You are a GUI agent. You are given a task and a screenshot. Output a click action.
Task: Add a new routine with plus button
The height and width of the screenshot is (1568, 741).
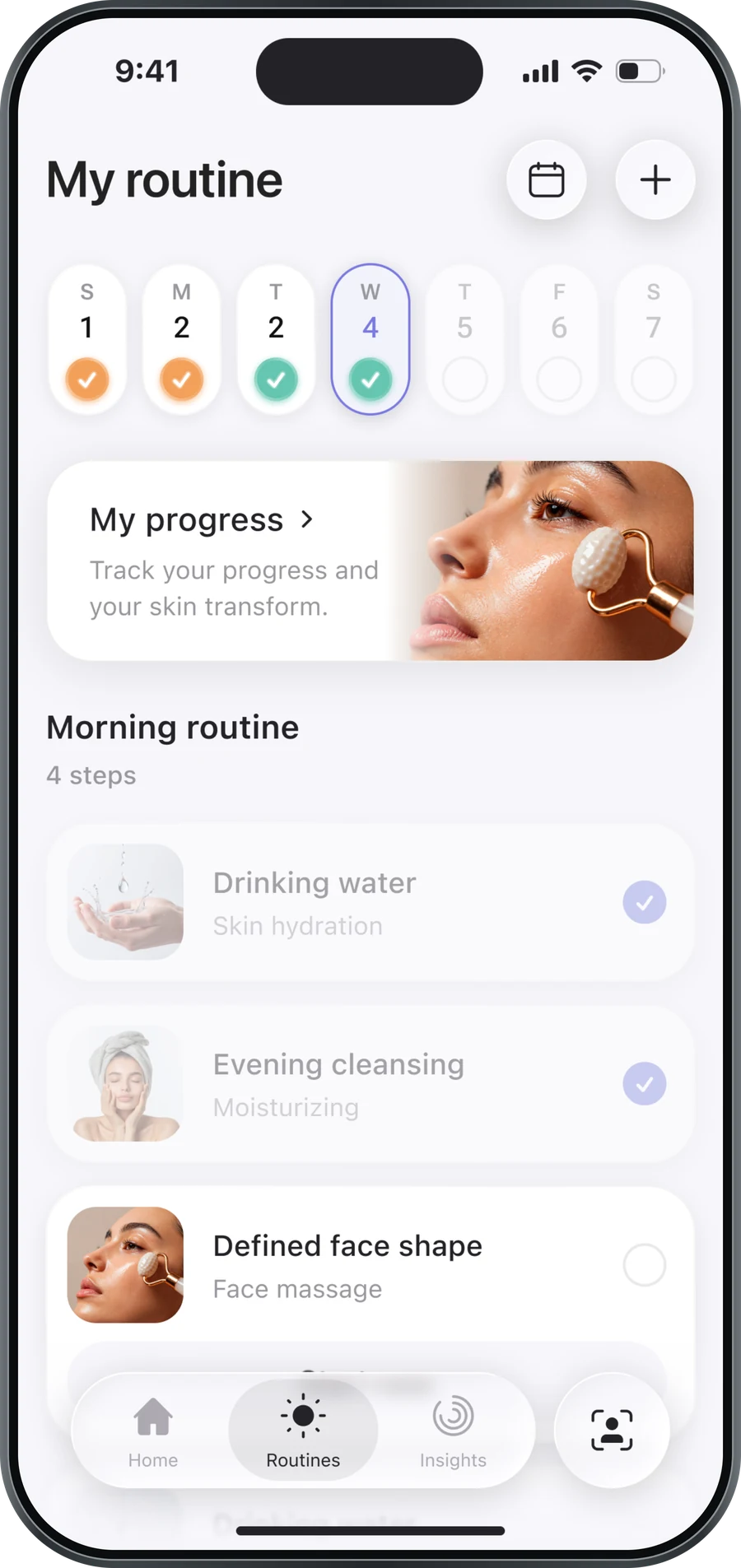pyautogui.click(x=655, y=179)
